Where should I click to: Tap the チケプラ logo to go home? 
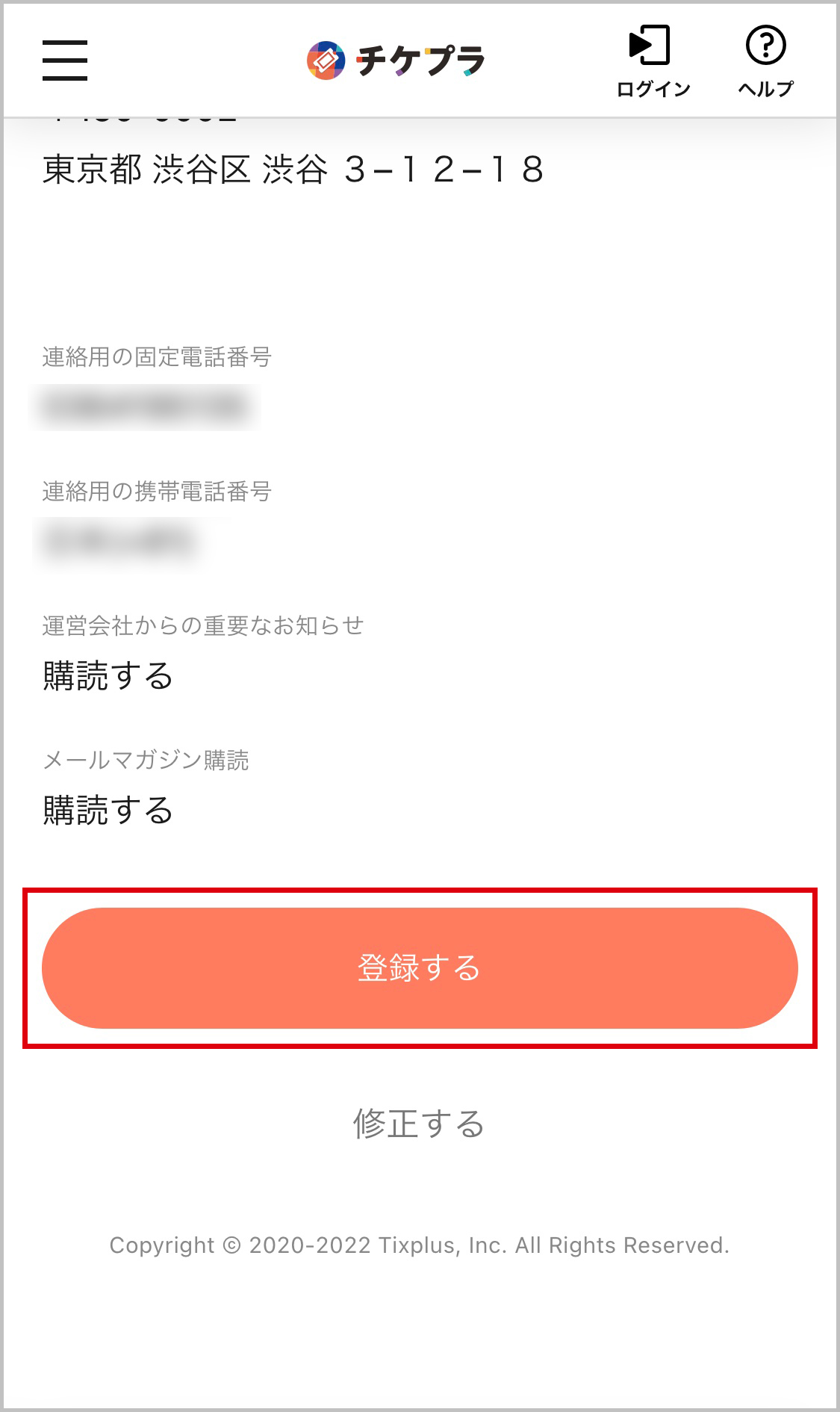pyautogui.click(x=396, y=61)
